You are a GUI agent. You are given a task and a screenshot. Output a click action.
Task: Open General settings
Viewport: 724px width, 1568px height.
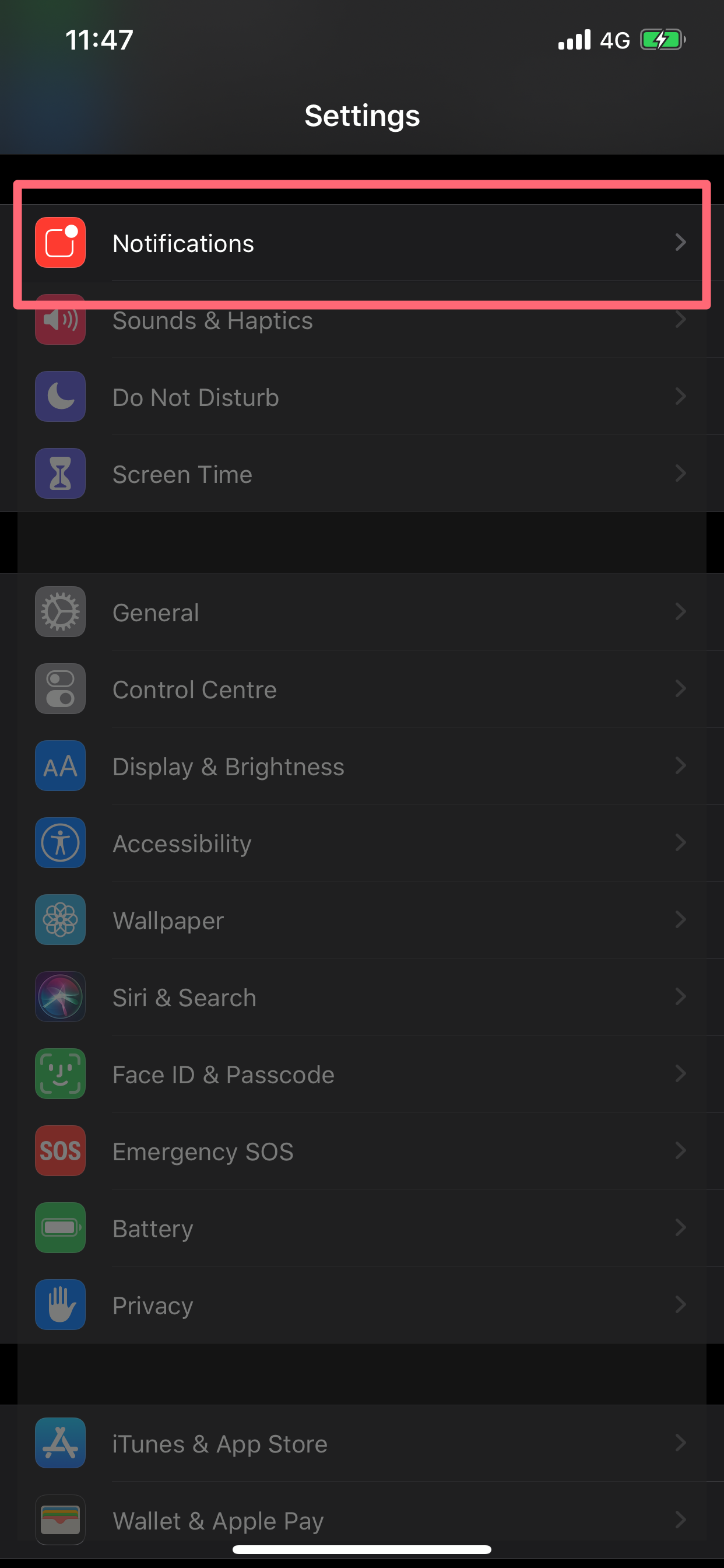(x=362, y=612)
